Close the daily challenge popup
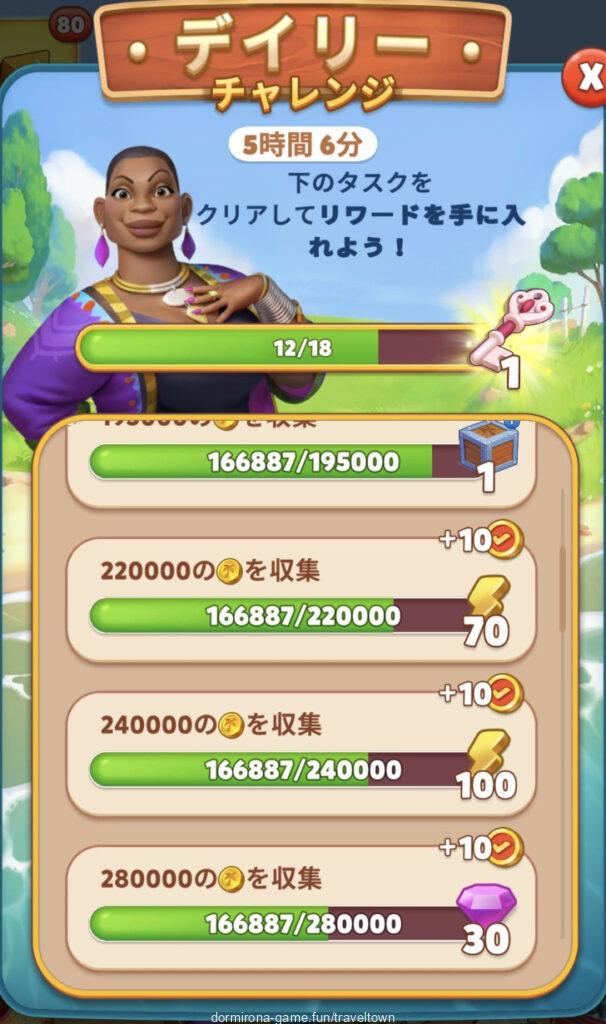Image resolution: width=606 pixels, height=1024 pixels. pos(586,77)
